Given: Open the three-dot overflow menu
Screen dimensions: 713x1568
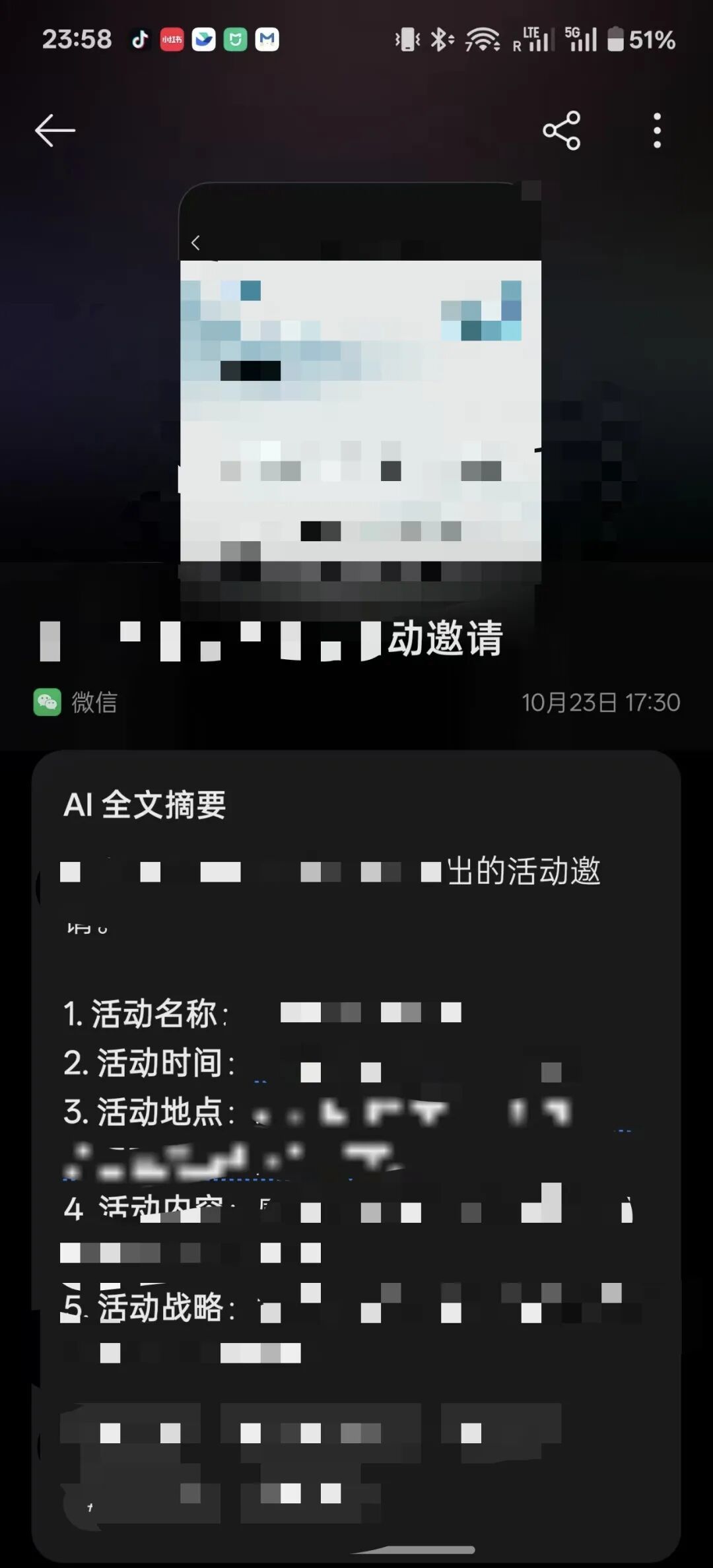Looking at the screenshot, I should tap(656, 131).
